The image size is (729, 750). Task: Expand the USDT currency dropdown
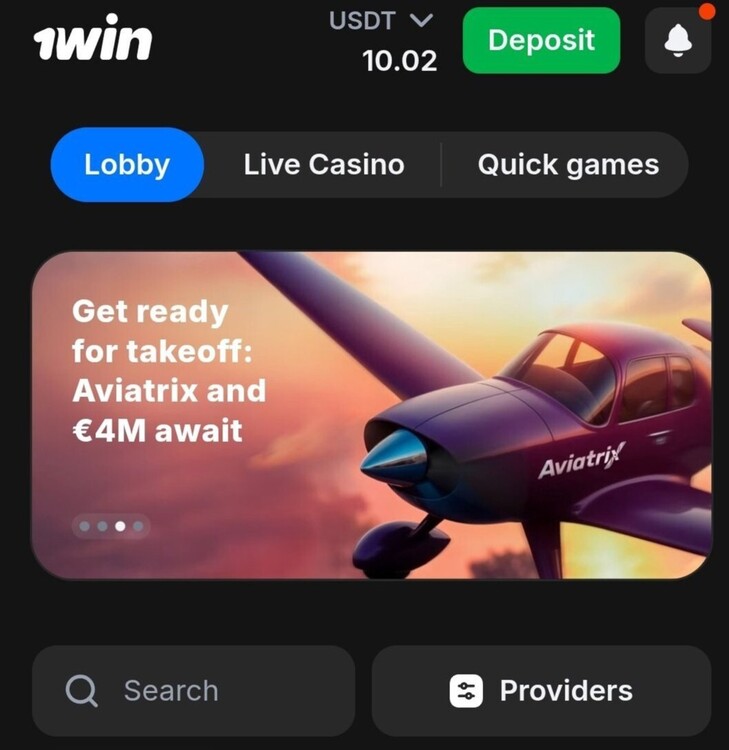point(381,20)
